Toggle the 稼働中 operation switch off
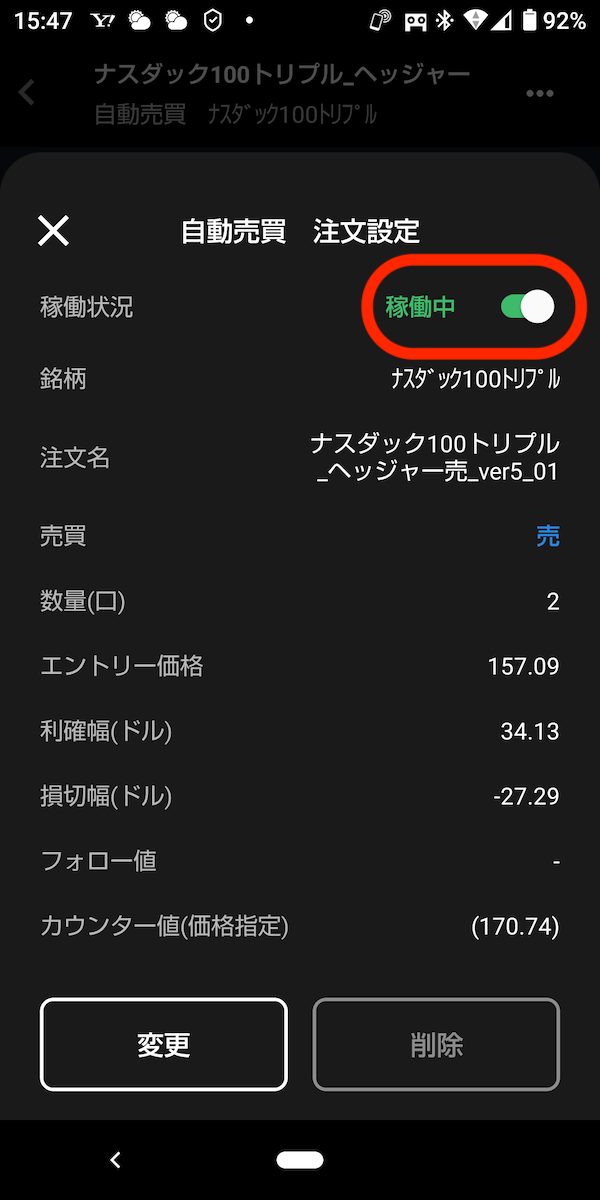This screenshot has width=600, height=1200. pos(527,307)
